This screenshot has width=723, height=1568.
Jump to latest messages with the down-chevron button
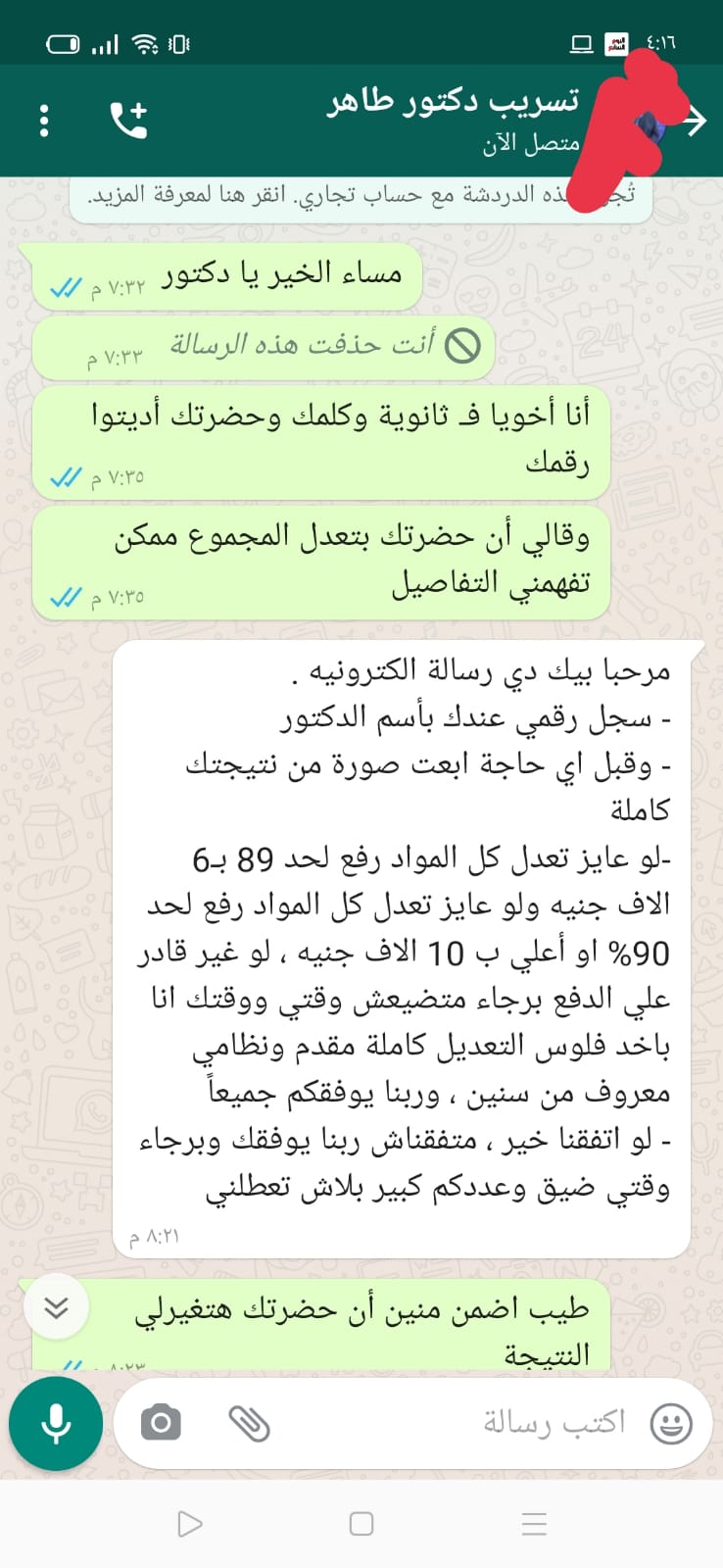(x=57, y=1306)
